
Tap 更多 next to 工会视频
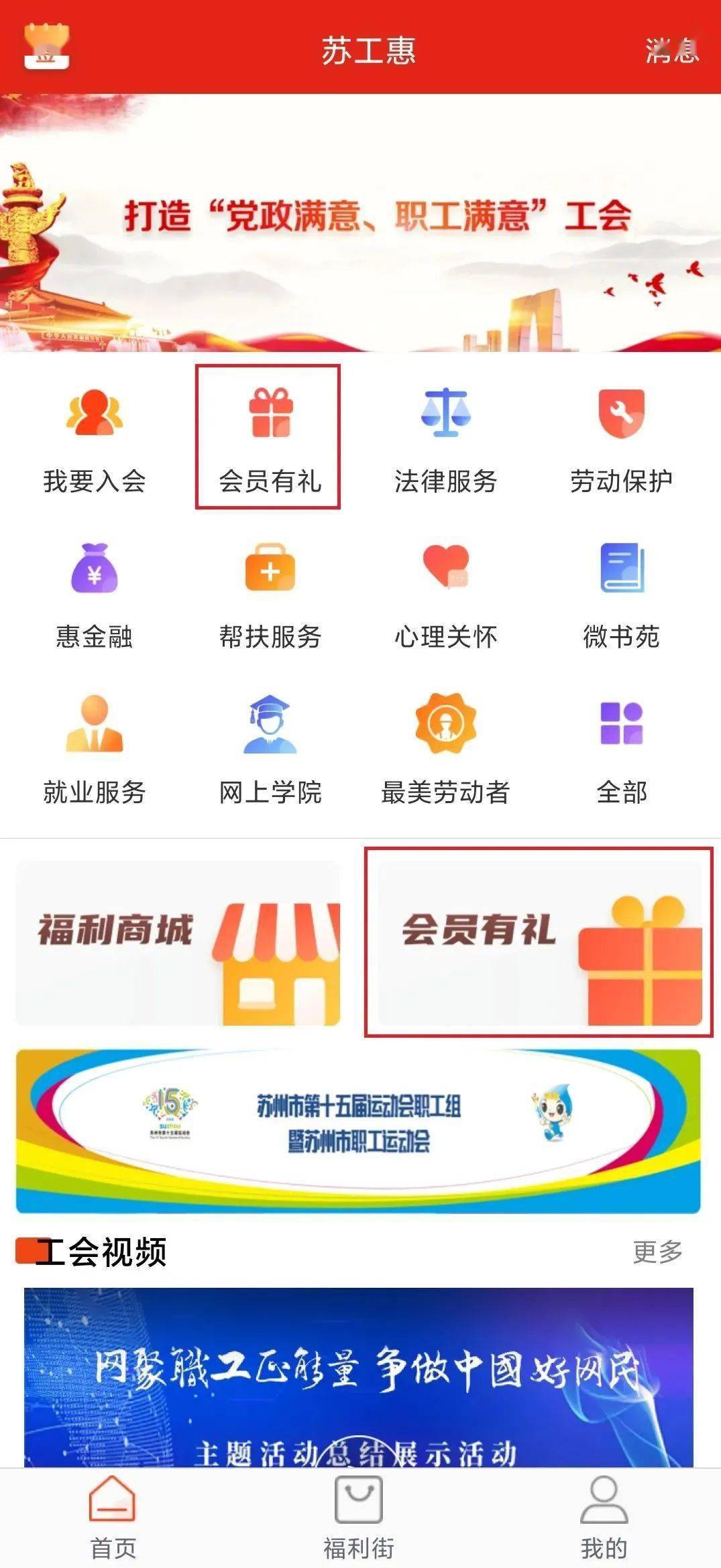pyautogui.click(x=657, y=1252)
